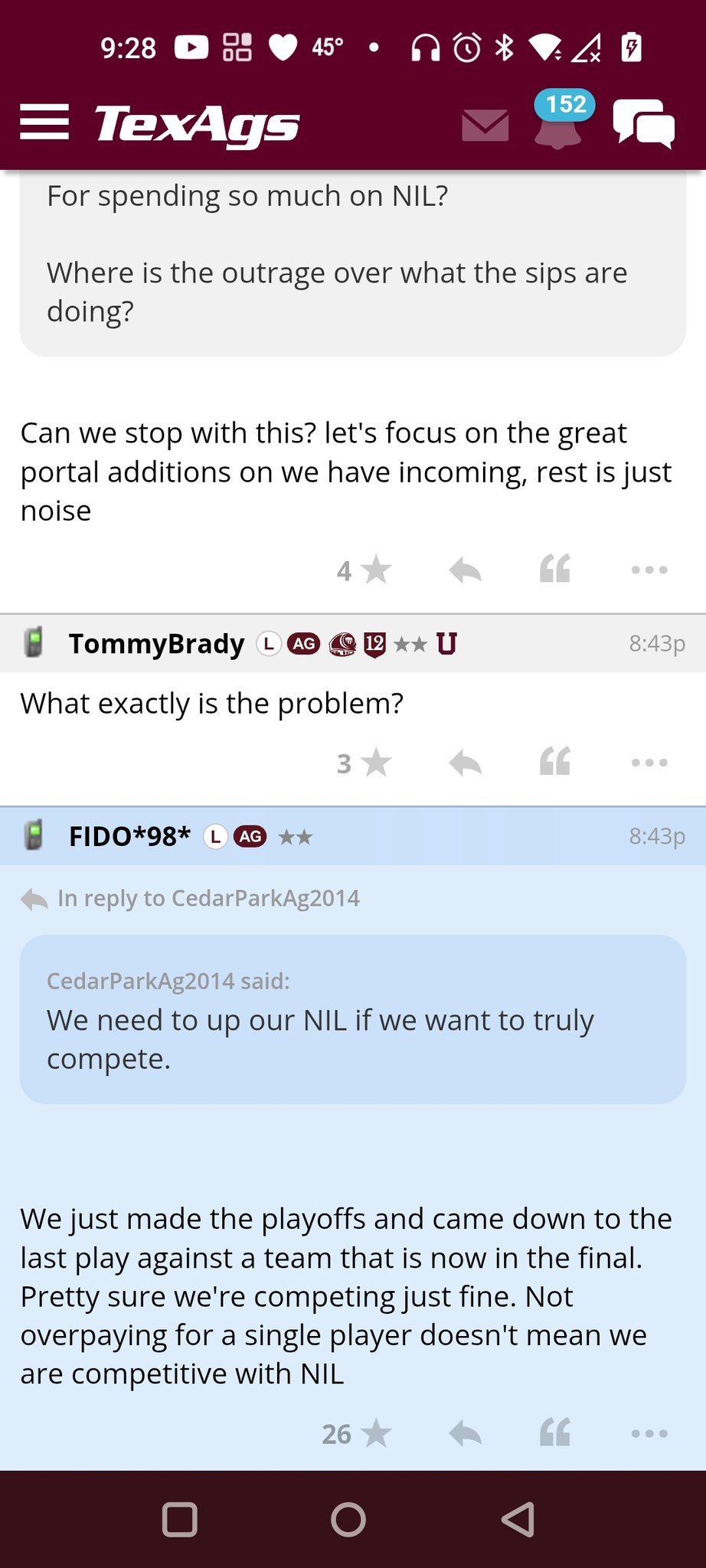706x1568 pixels.
Task: Open the hamburger navigation menu
Action: (44, 122)
